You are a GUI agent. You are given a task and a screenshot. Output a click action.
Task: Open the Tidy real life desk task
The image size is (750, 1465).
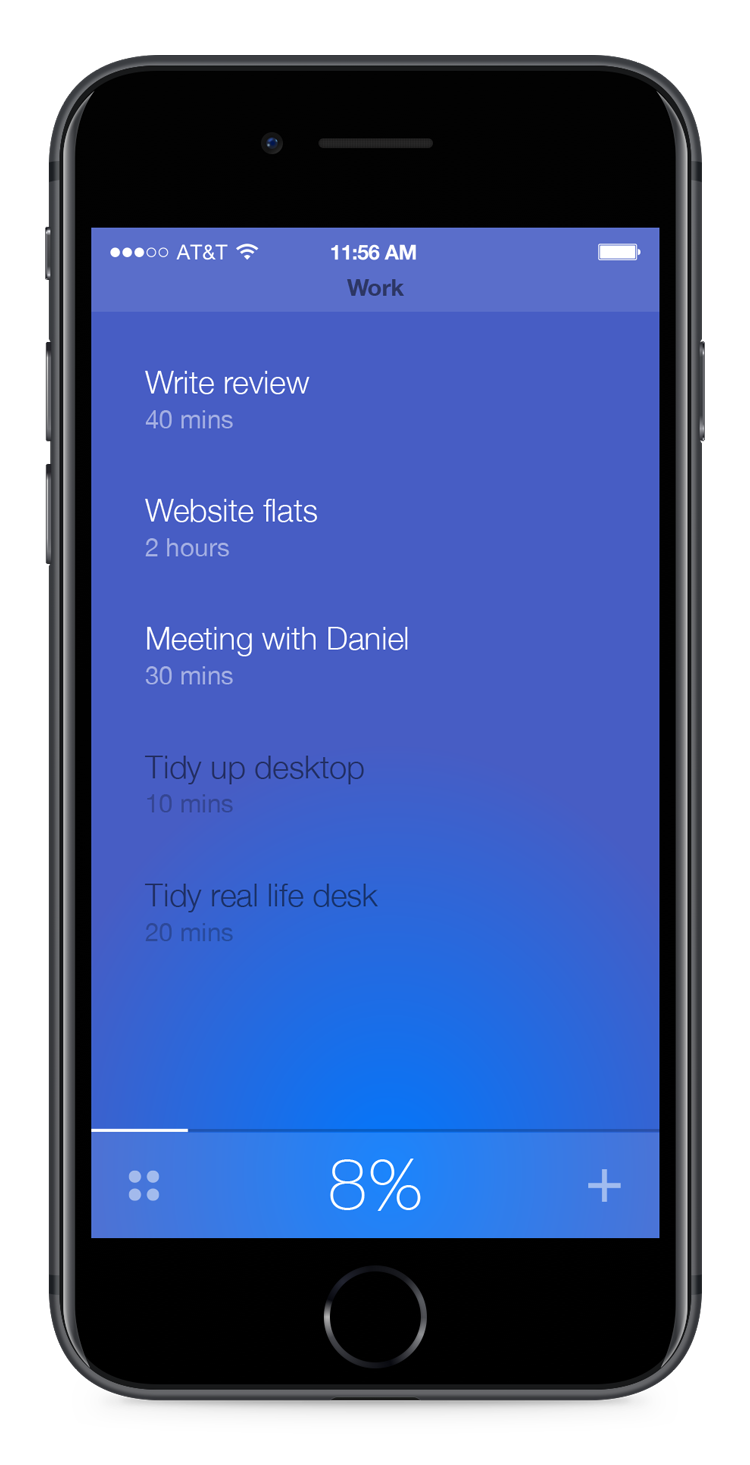coord(375,912)
